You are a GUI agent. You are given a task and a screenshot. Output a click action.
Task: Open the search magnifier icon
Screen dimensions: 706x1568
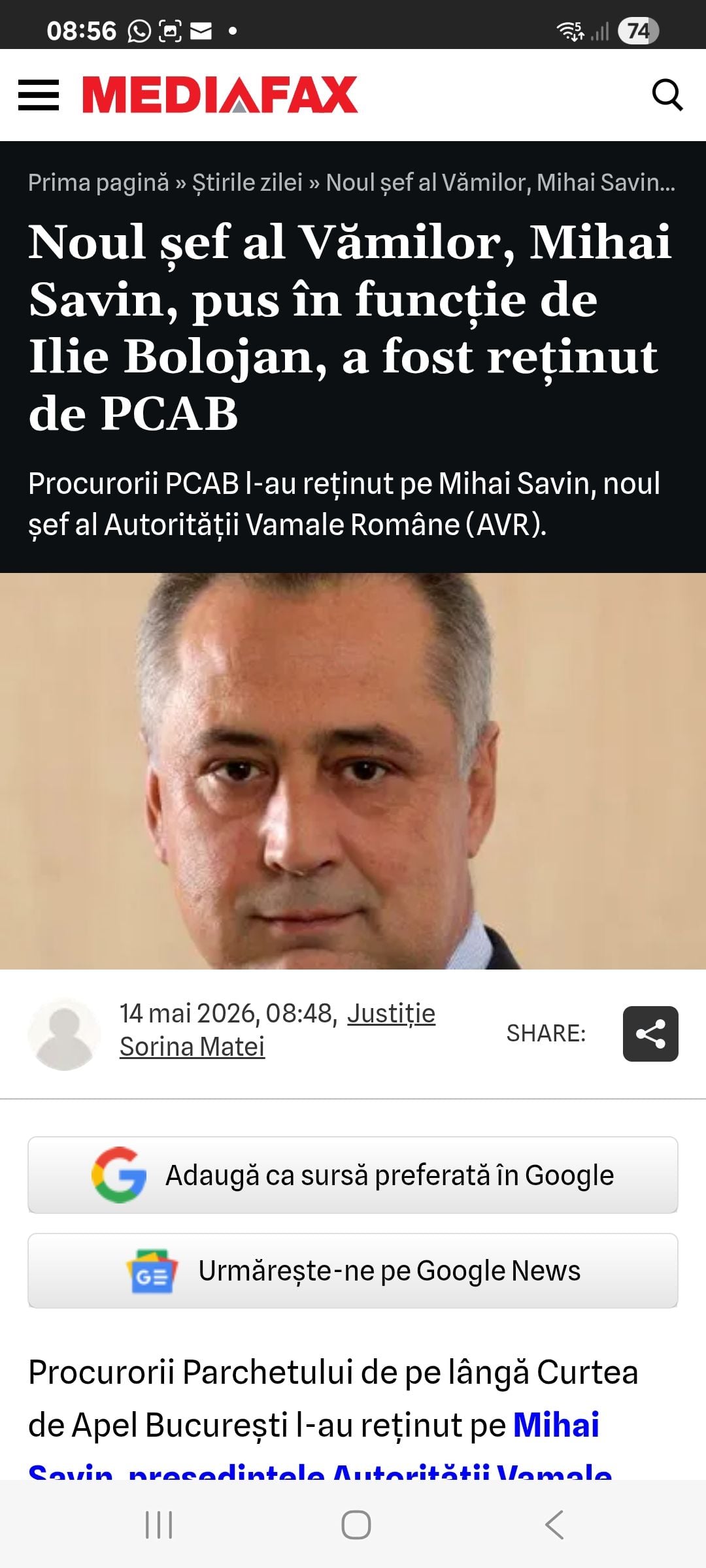click(x=667, y=95)
